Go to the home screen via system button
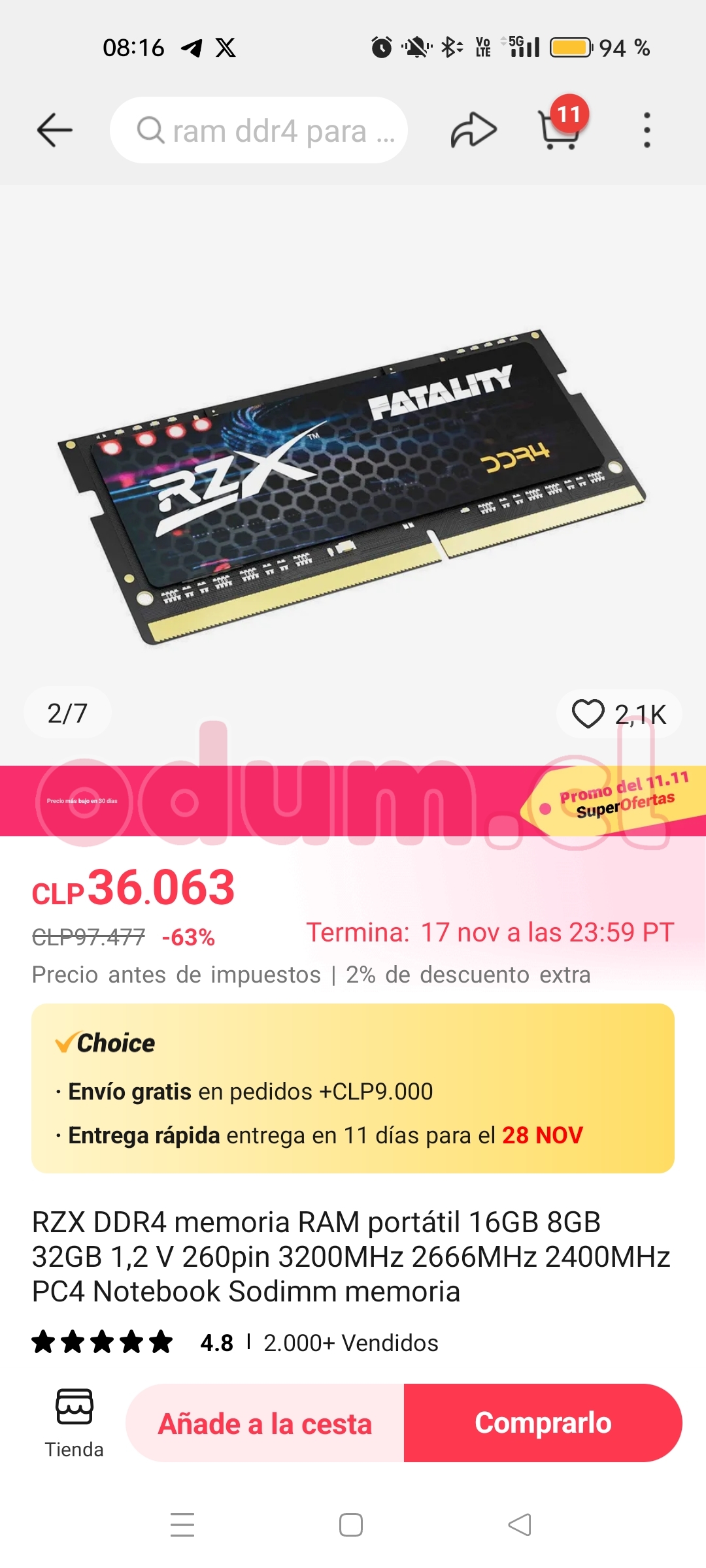706x1568 pixels. click(351, 1525)
